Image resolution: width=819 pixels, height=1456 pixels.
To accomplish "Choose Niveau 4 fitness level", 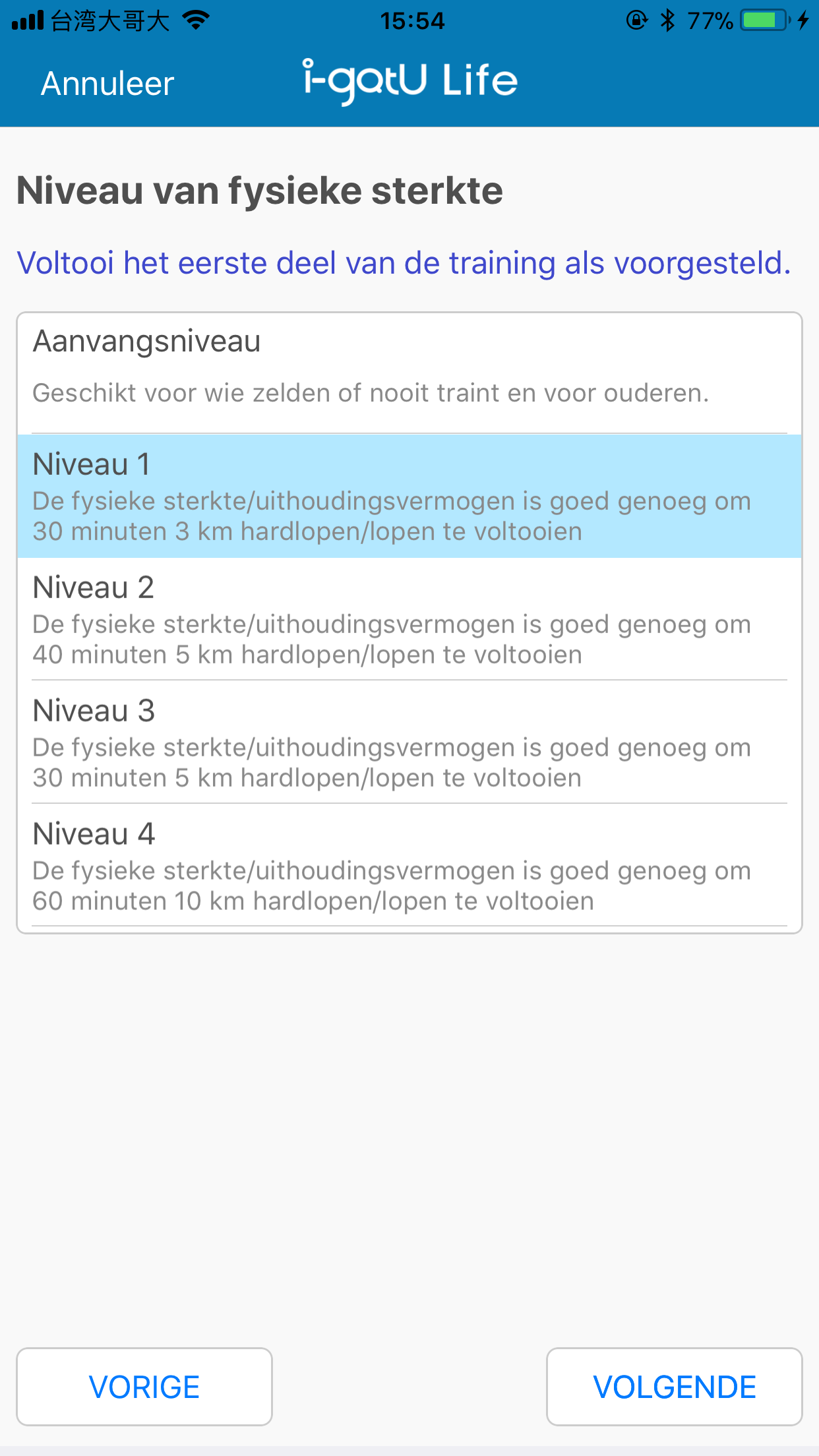I will pos(409,865).
